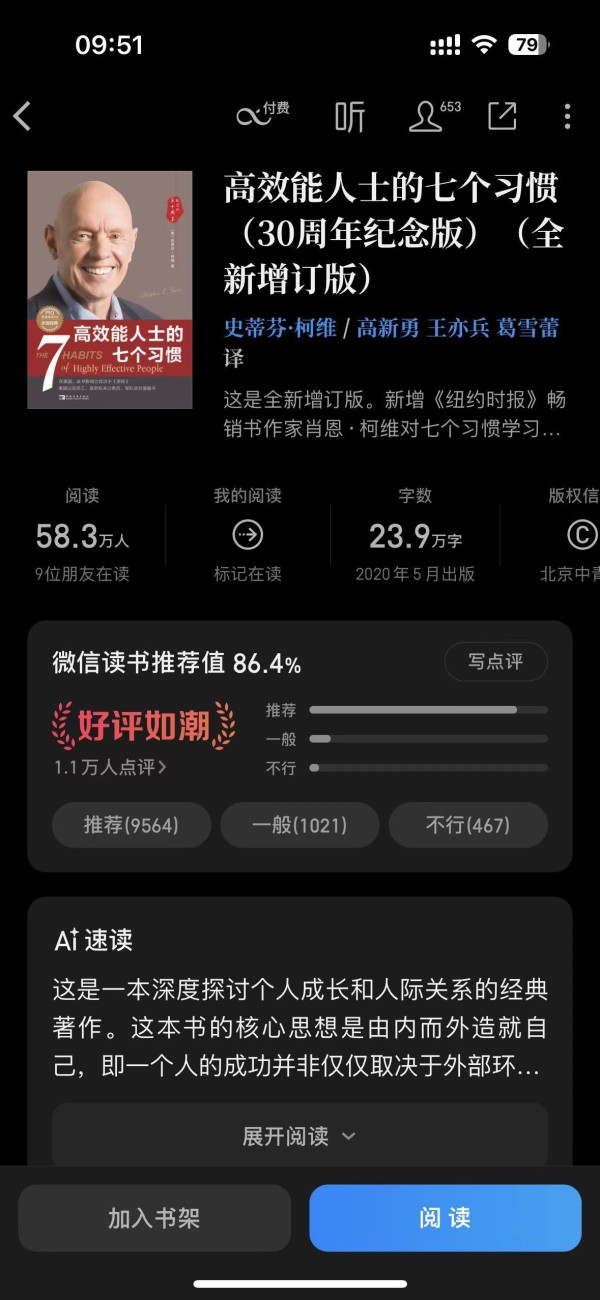Expand the AI 速读 summary

[x=299, y=1136]
